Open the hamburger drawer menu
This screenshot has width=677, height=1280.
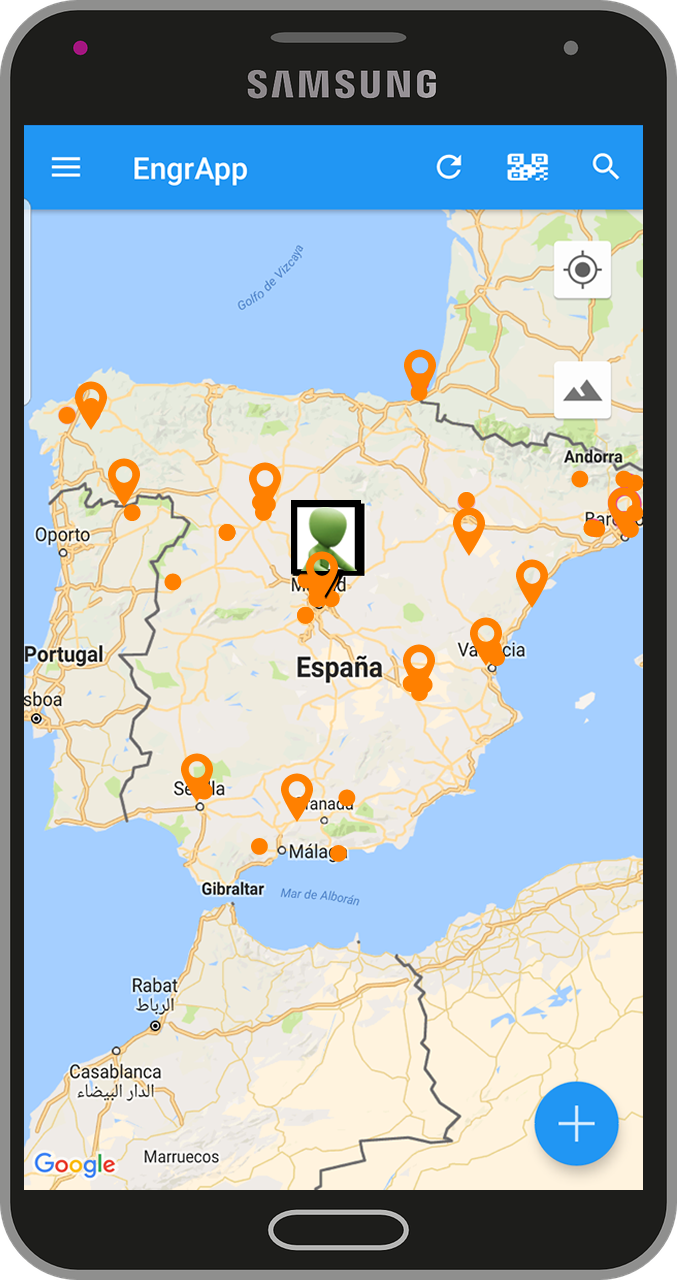click(x=66, y=167)
